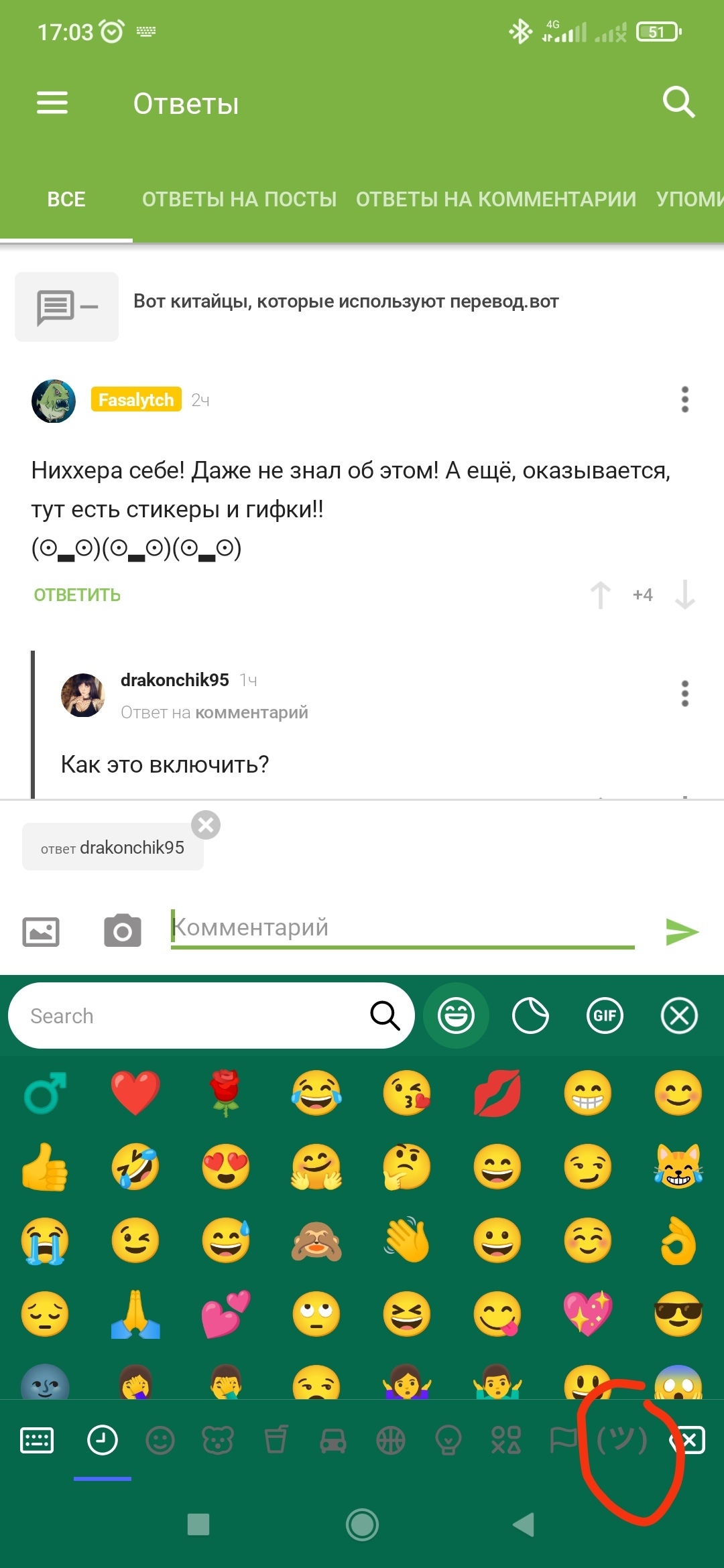Screen dimensions: 724x1568
Task: Switch to the GIF panel
Action: pos(605,1016)
